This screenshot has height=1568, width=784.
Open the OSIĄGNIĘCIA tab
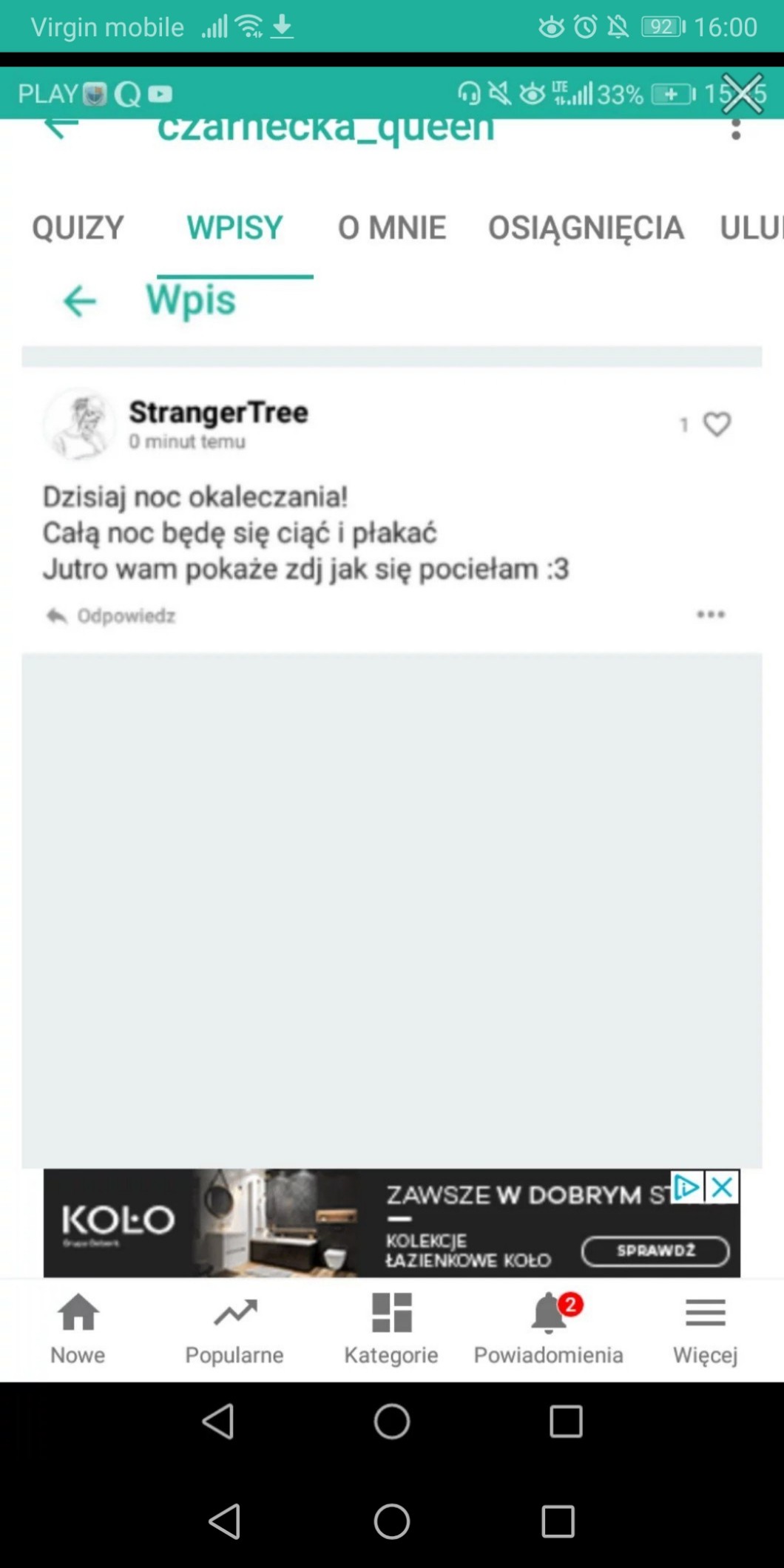click(x=586, y=227)
